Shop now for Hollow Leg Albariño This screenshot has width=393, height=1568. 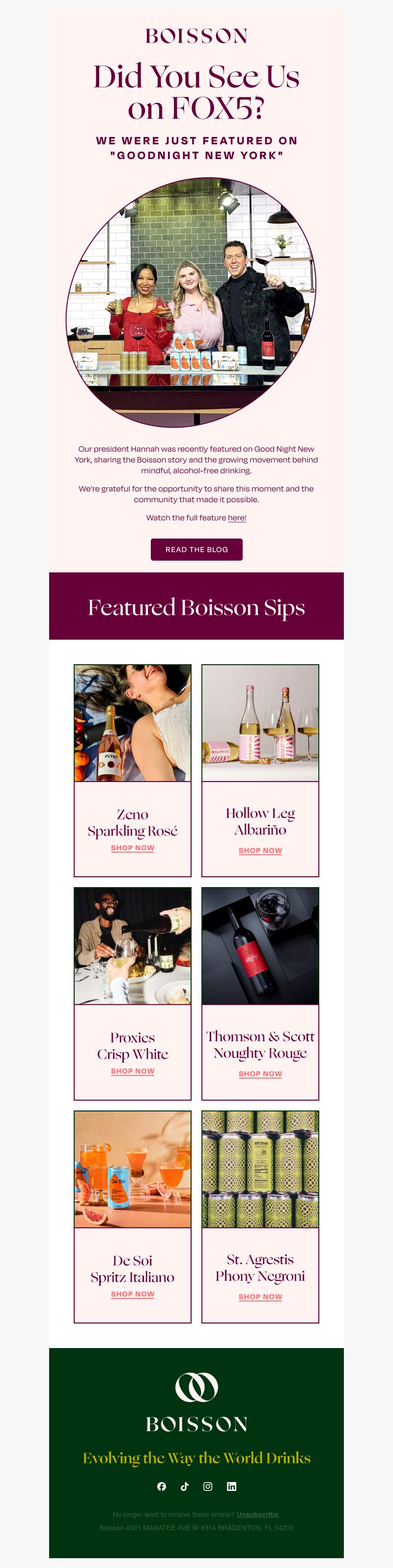pos(260,850)
